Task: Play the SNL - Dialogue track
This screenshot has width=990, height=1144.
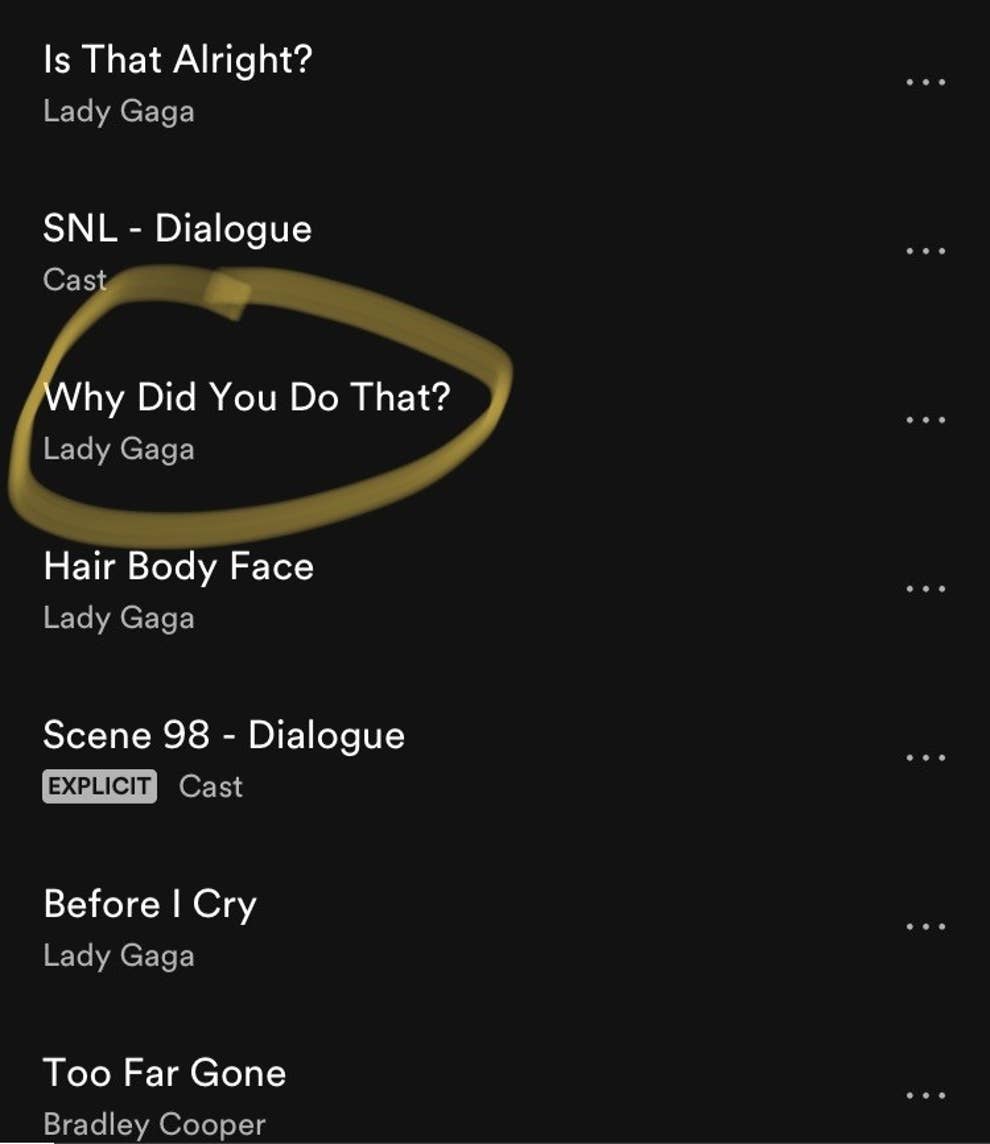Action: 178,229
